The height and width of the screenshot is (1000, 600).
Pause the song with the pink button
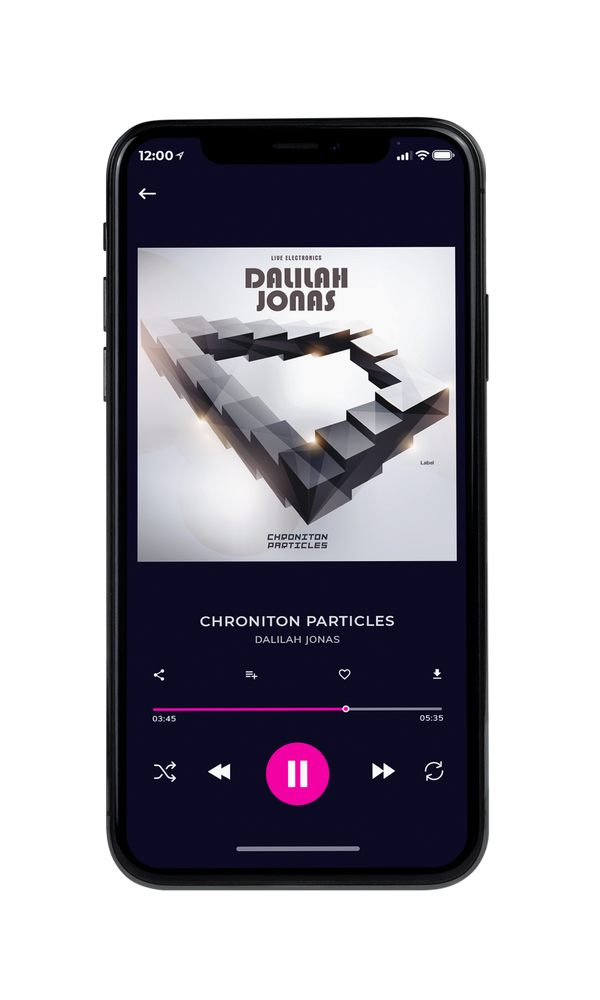(297, 774)
